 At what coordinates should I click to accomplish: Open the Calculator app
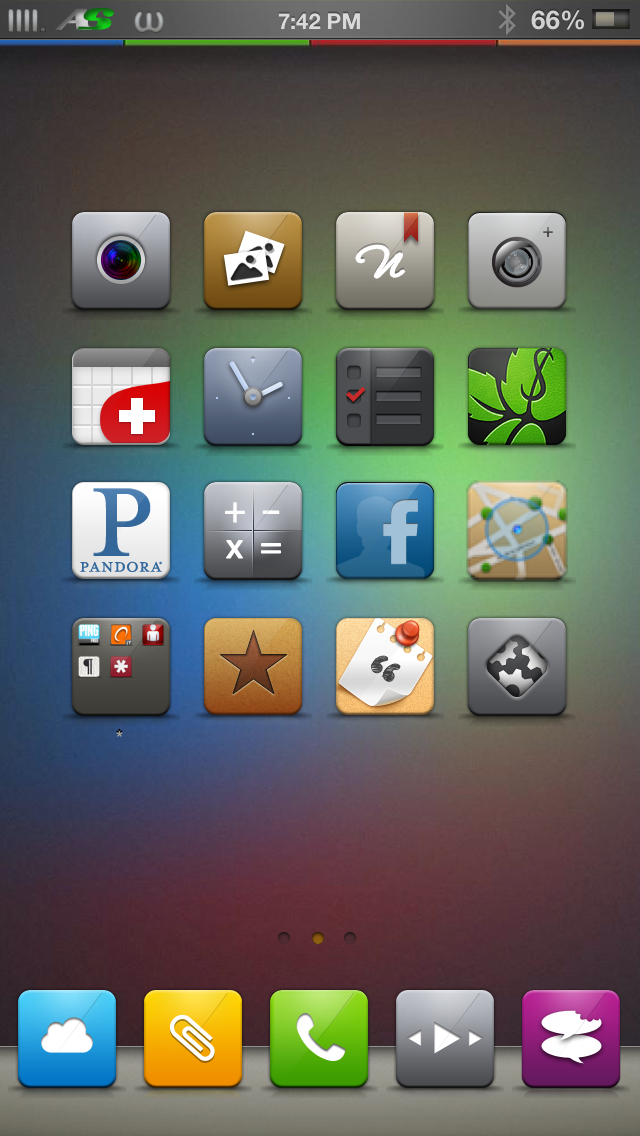[x=253, y=530]
